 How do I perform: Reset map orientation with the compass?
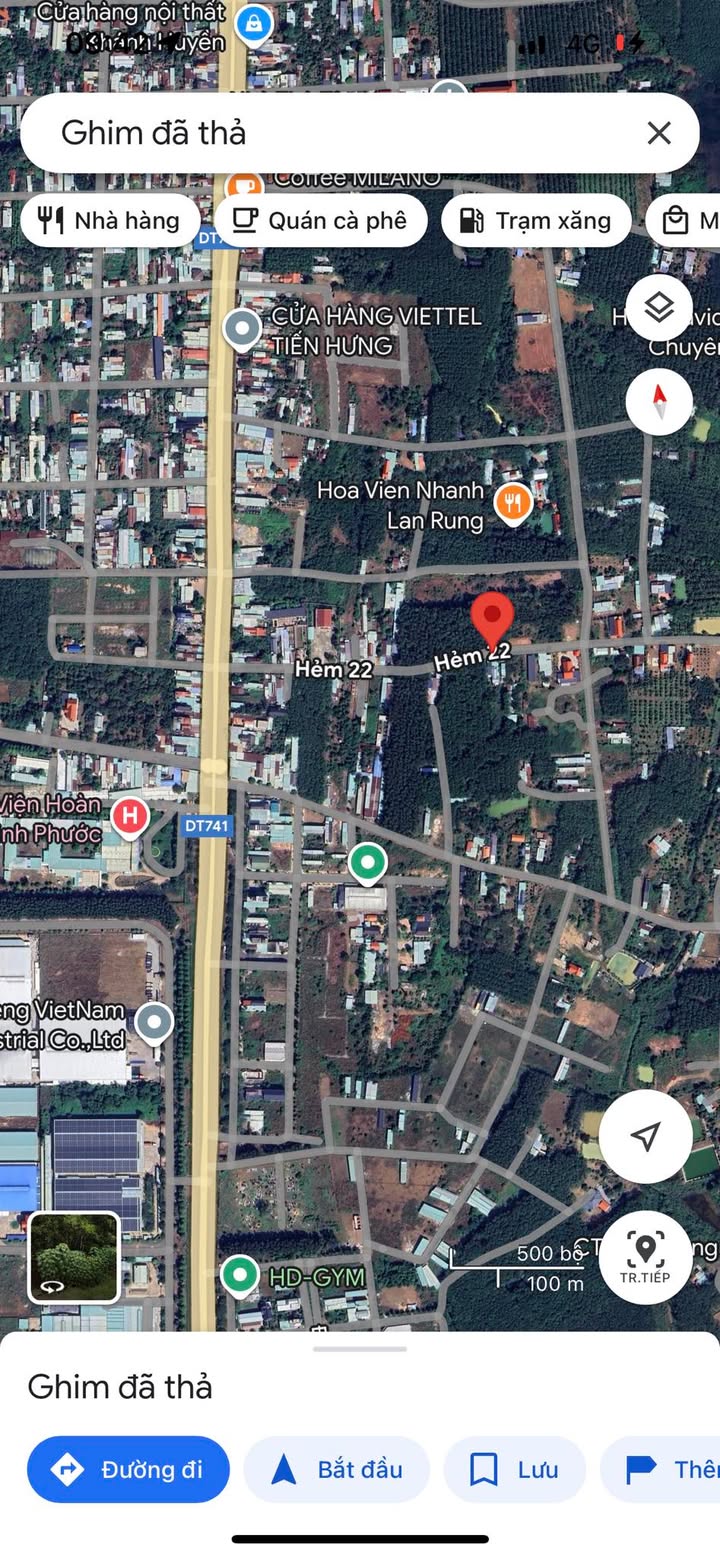coord(659,401)
